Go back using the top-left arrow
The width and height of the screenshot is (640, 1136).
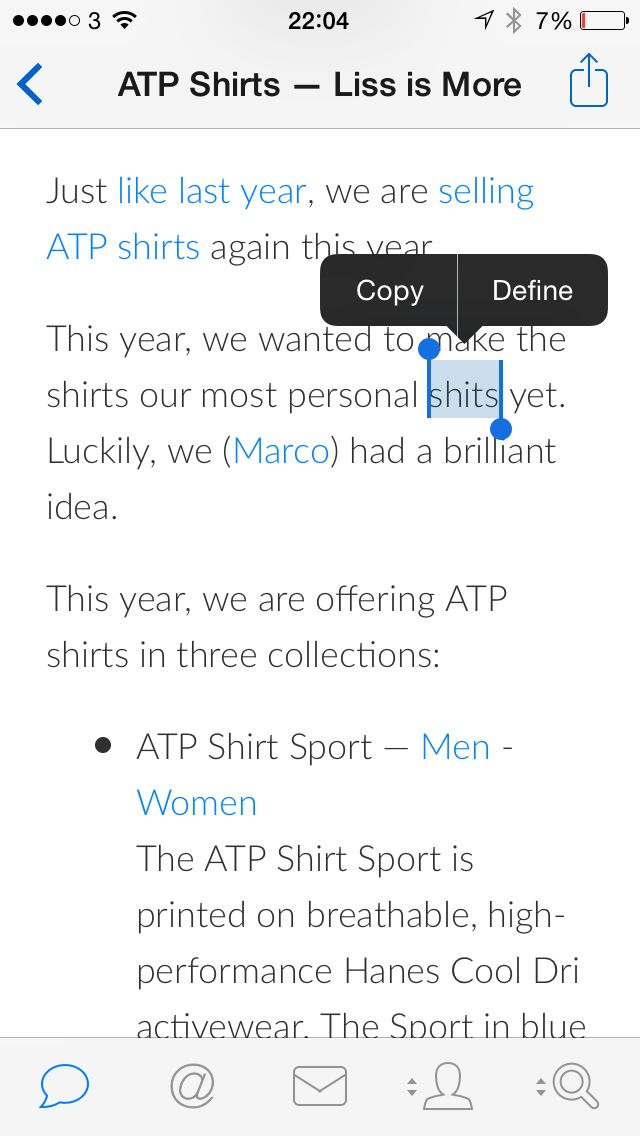31,84
